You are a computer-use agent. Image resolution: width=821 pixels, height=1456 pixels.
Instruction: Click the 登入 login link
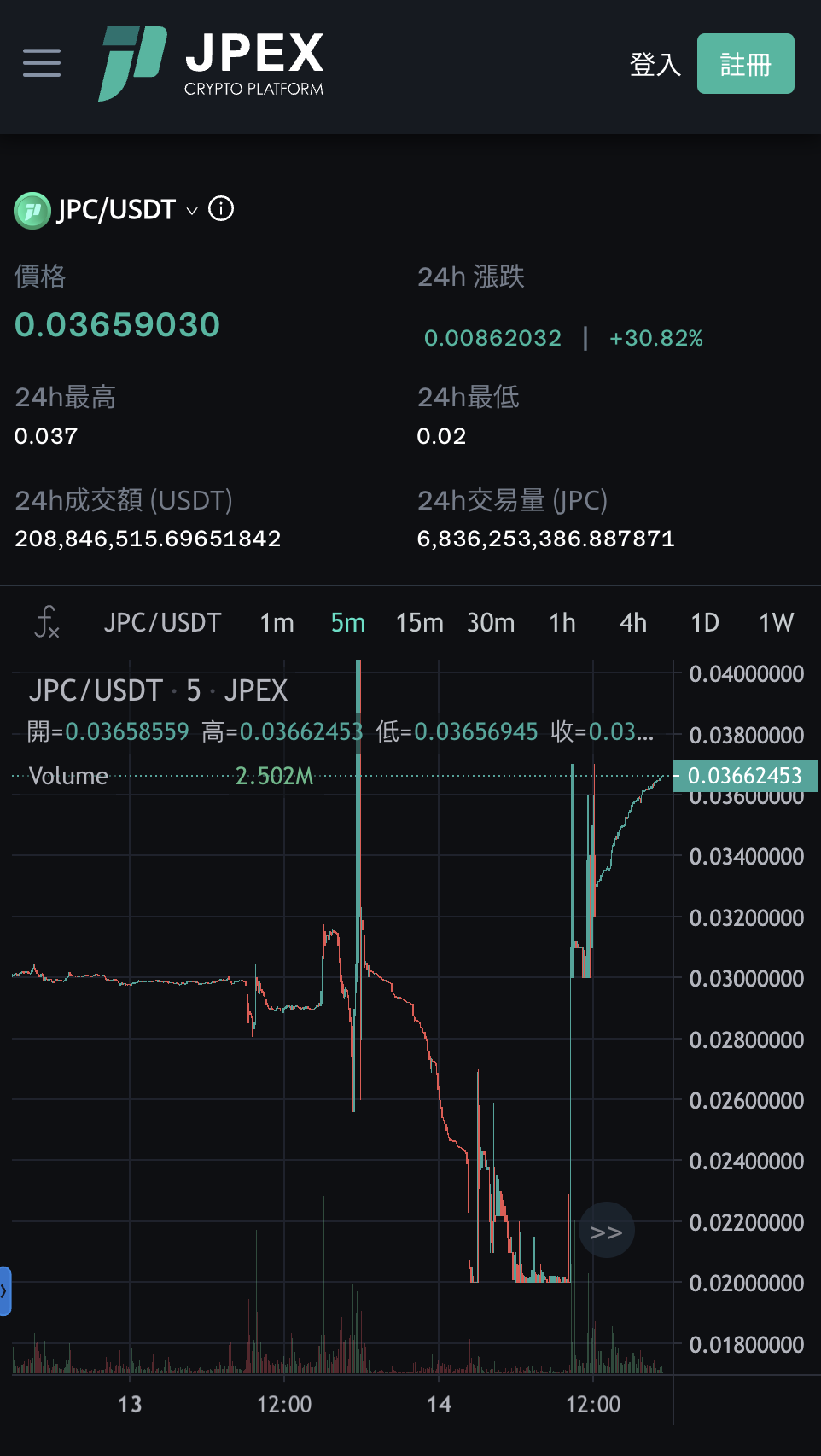(x=654, y=63)
